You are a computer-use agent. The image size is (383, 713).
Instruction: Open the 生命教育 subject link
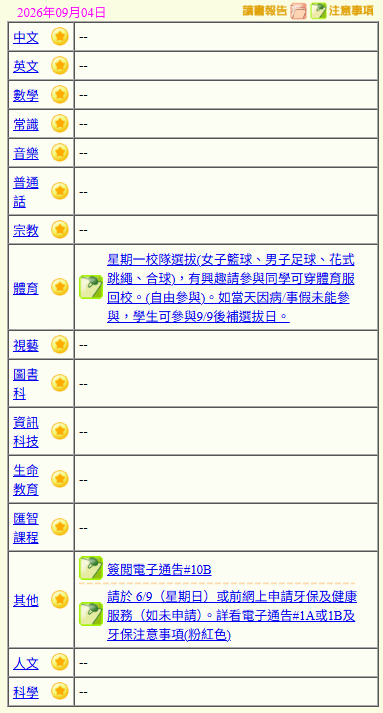click(x=26, y=480)
